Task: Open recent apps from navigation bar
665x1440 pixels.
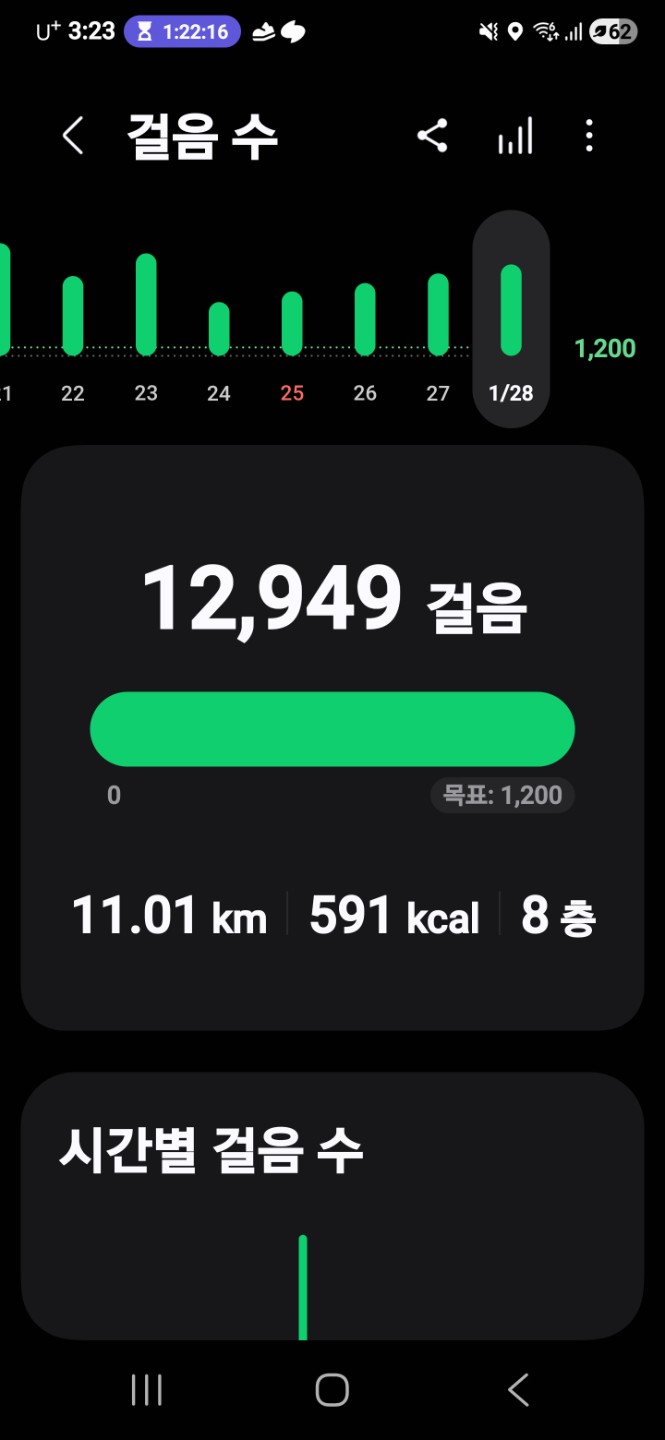Action: point(147,1389)
